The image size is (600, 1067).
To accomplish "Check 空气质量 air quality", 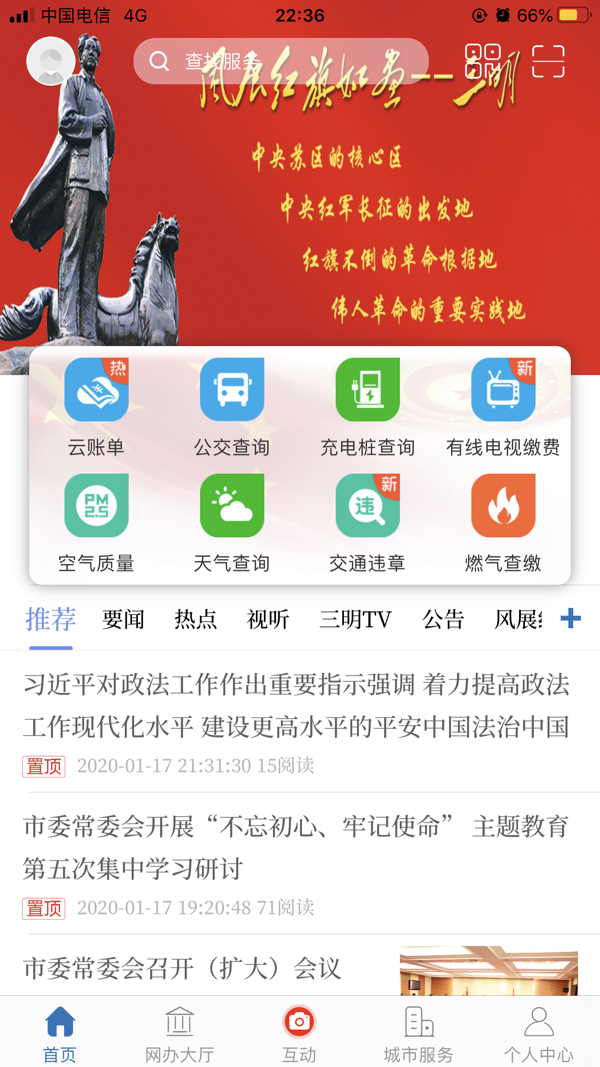I will [x=96, y=521].
